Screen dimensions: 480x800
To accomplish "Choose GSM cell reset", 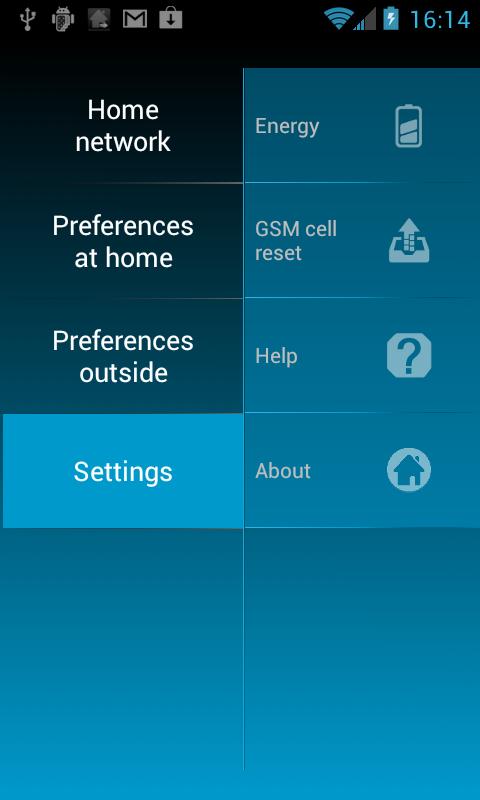I will tap(362, 240).
